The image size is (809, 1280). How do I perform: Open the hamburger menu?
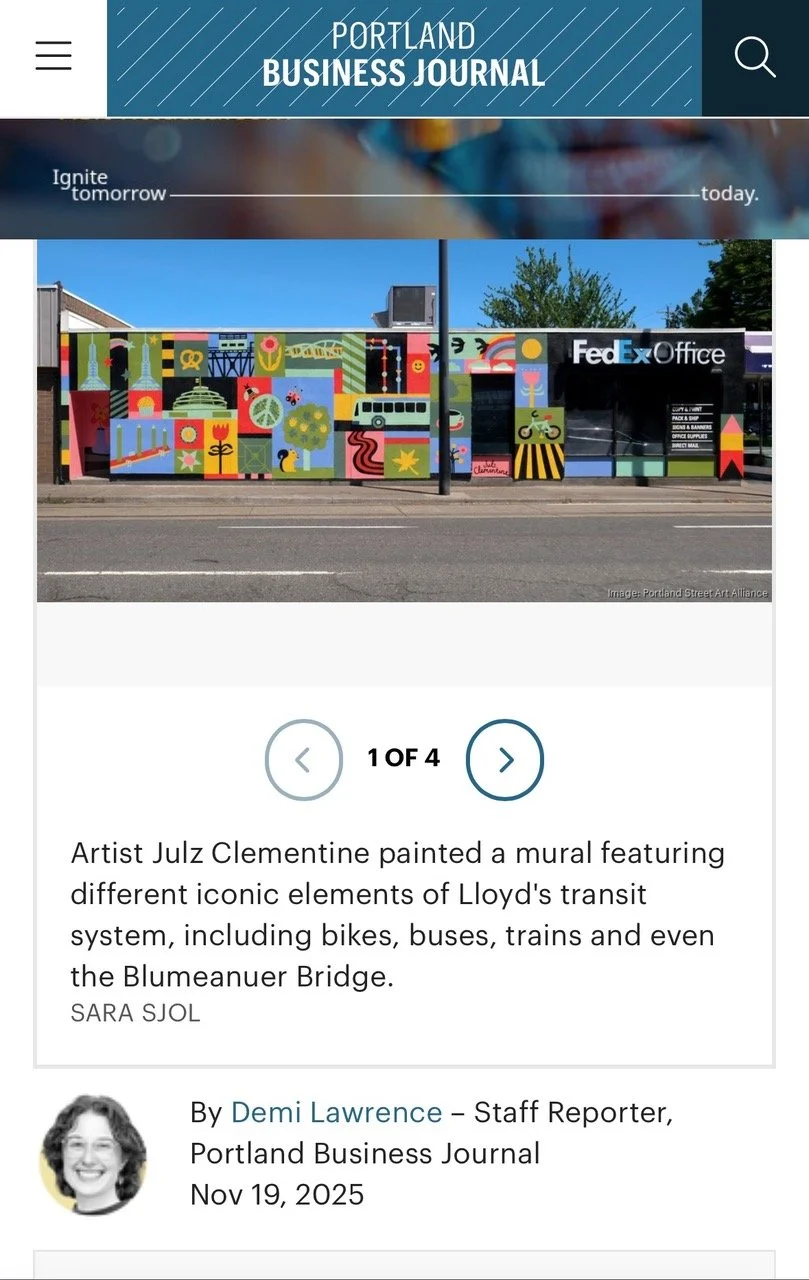click(53, 56)
